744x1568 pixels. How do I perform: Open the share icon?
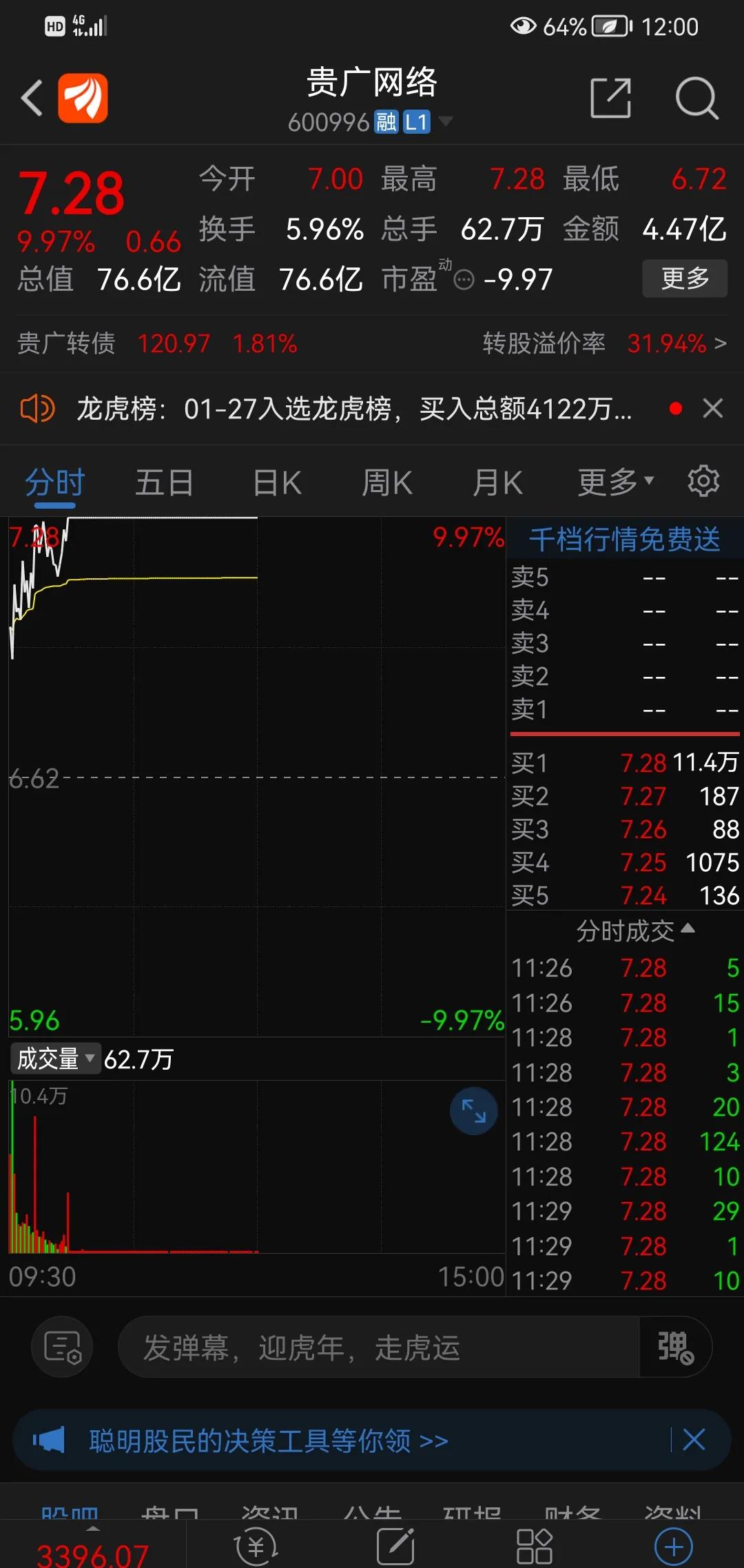[611, 98]
